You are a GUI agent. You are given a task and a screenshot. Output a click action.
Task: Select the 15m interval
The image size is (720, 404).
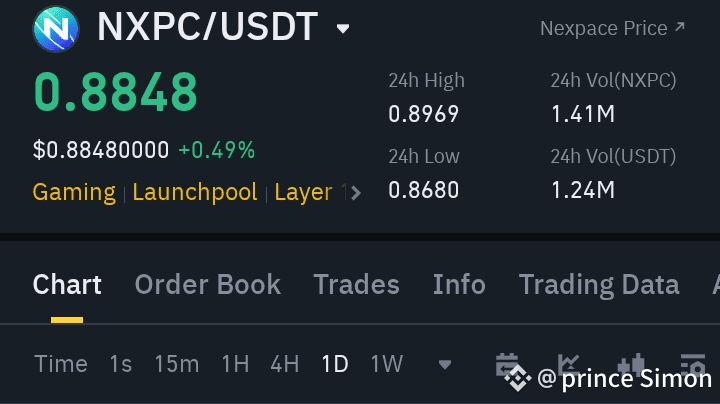177,364
